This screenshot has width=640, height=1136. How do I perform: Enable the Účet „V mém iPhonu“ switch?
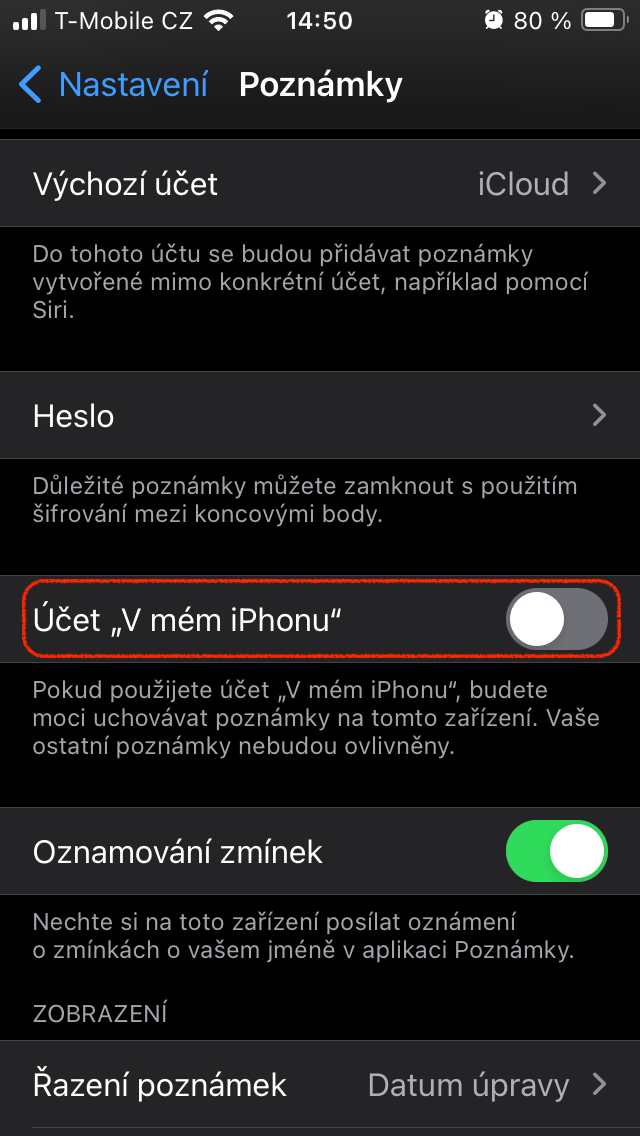click(557, 620)
